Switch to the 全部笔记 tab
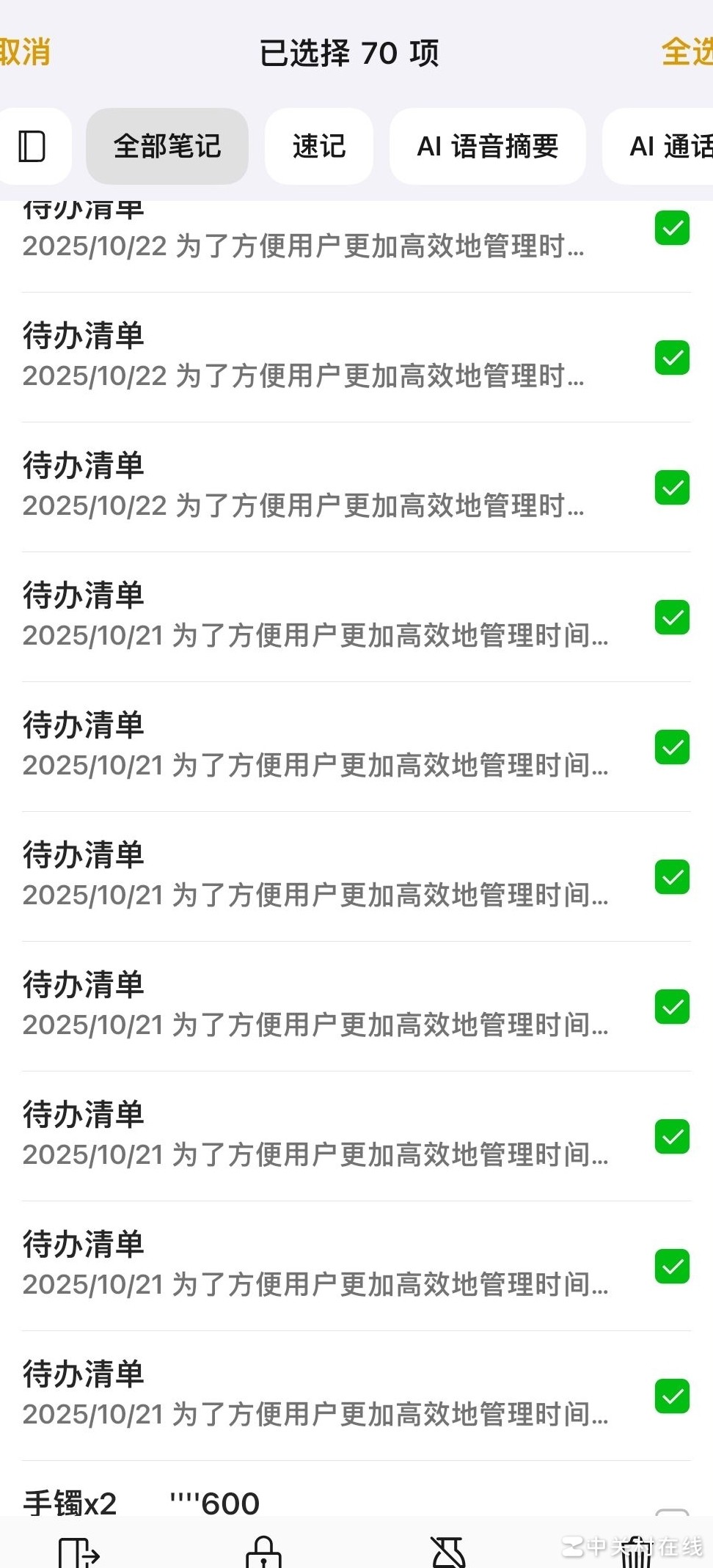Image resolution: width=713 pixels, height=1568 pixels. 167,146
